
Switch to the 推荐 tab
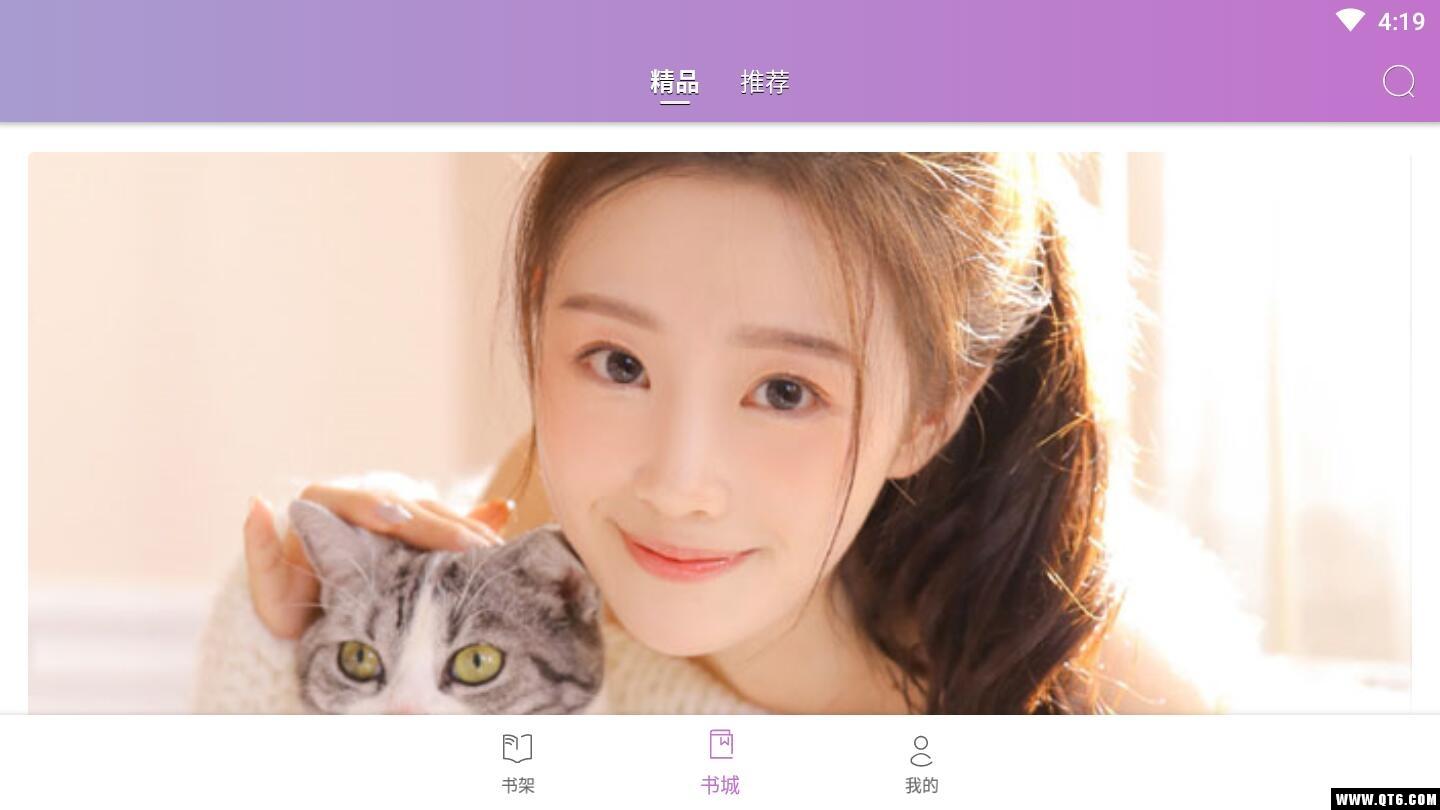tap(765, 82)
